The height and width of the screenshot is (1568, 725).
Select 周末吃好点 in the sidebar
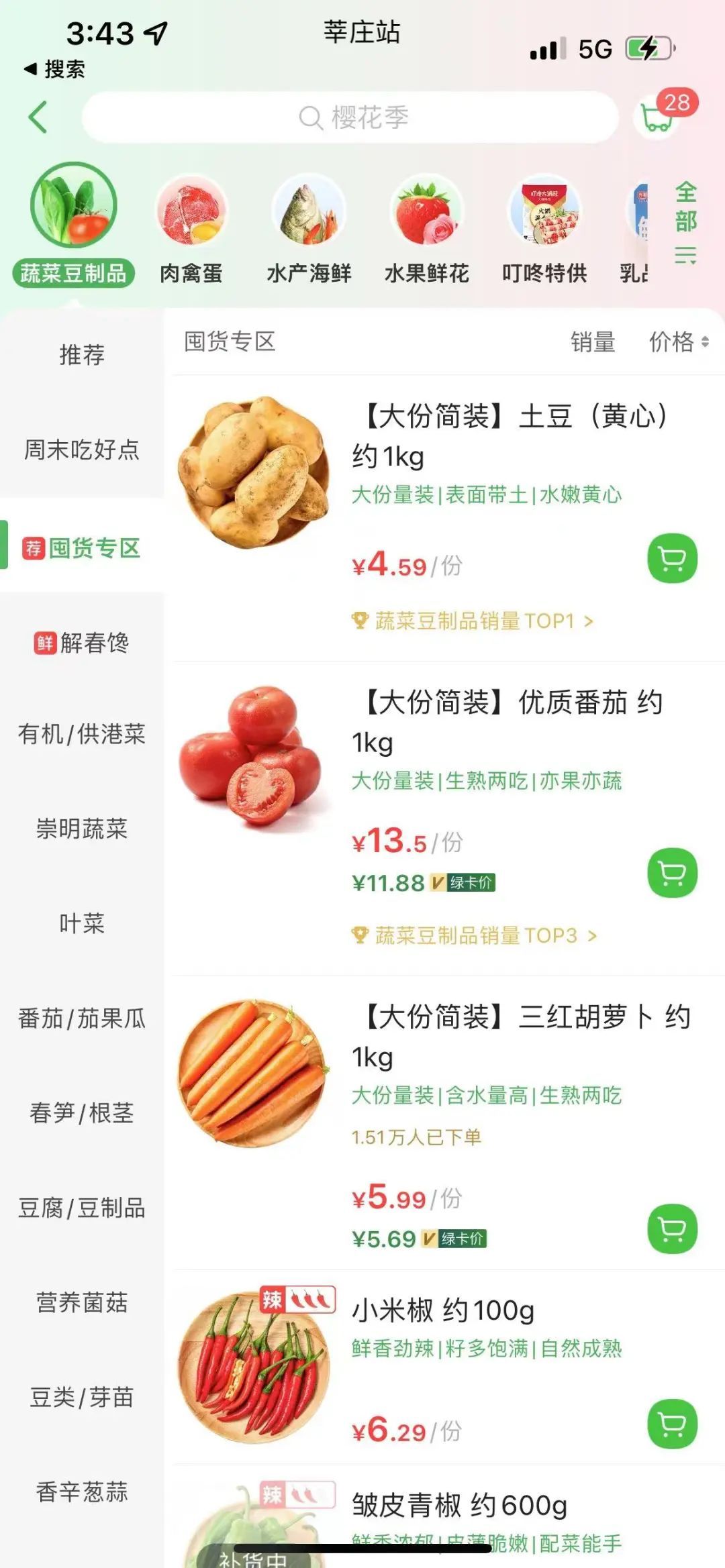82,450
